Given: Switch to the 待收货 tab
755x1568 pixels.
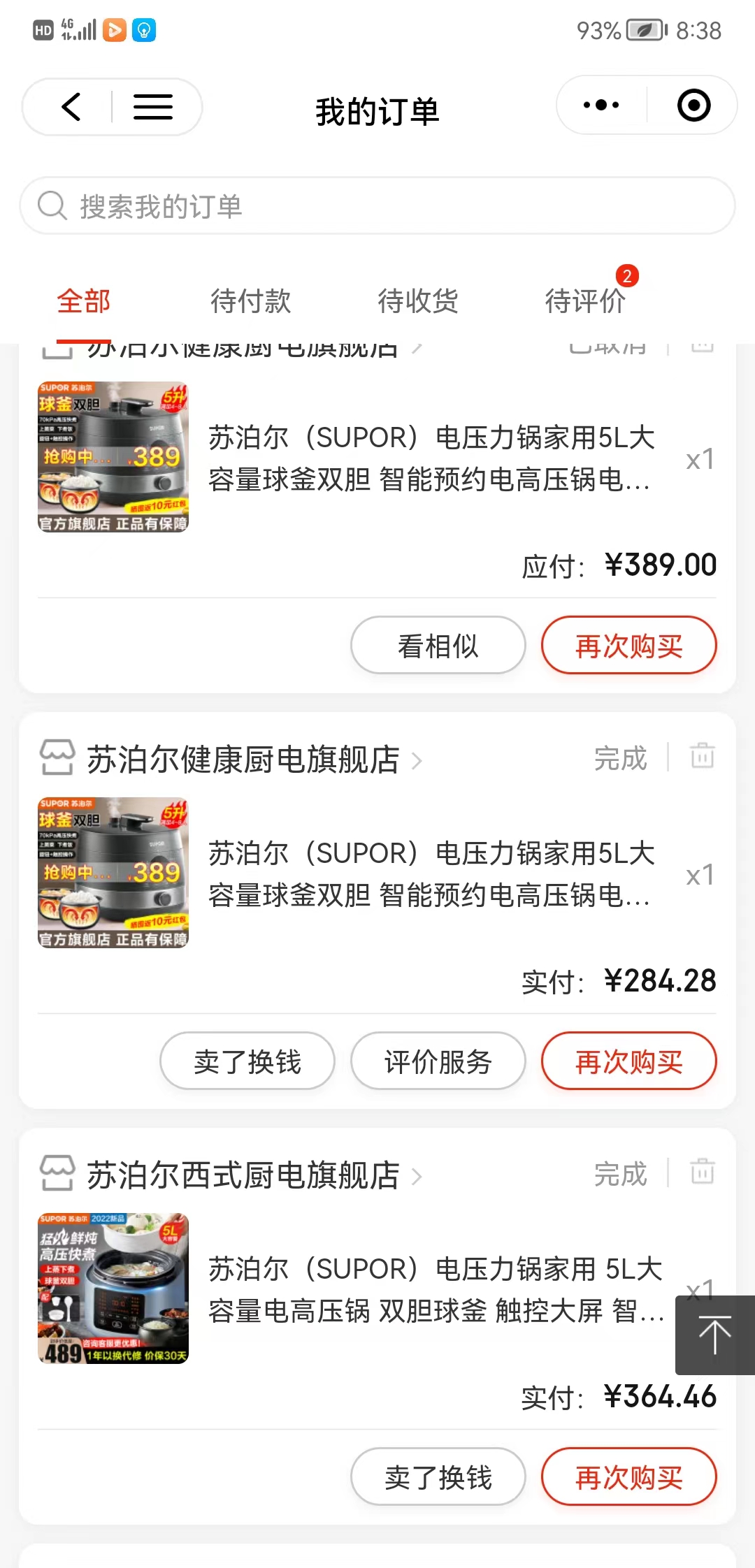Looking at the screenshot, I should pos(417,300).
